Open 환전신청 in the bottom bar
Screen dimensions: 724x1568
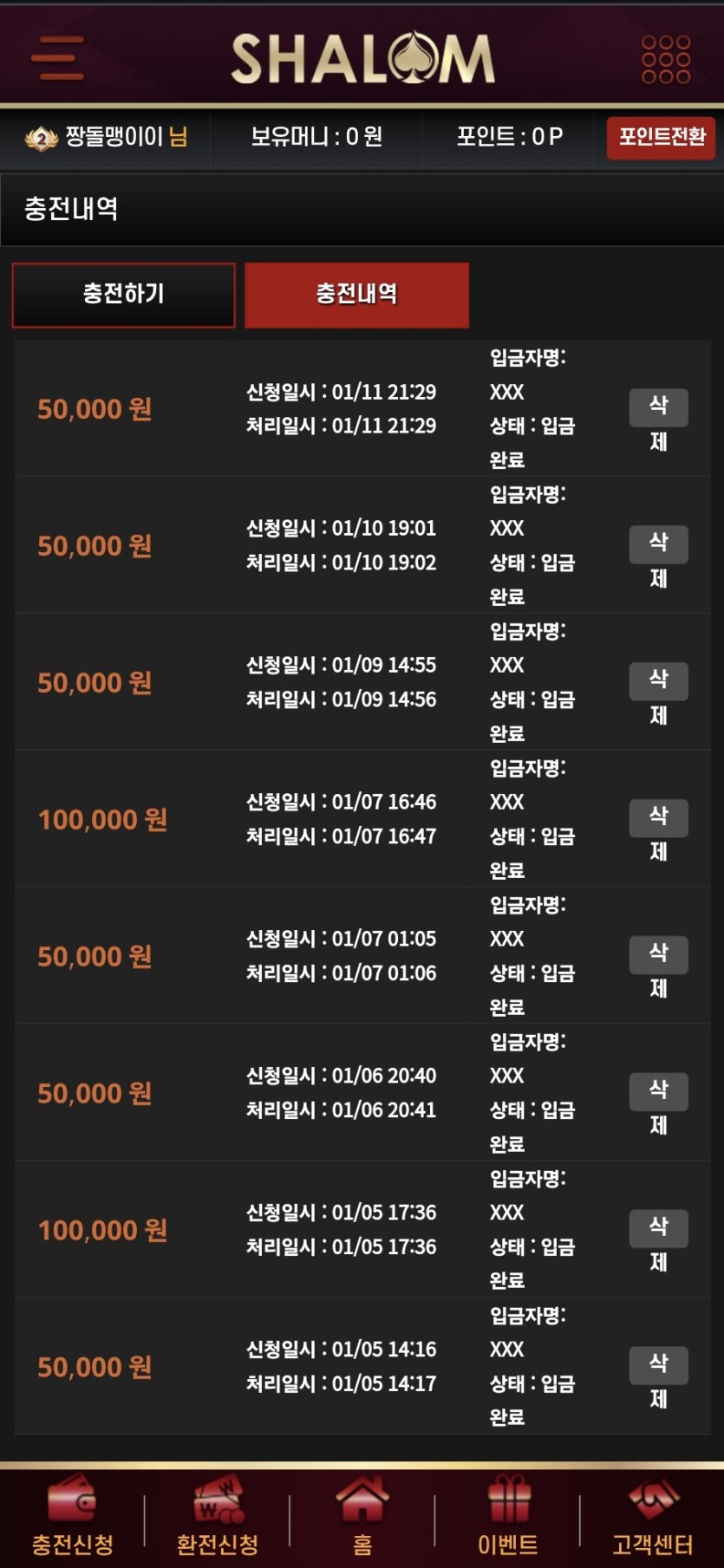[x=217, y=1517]
